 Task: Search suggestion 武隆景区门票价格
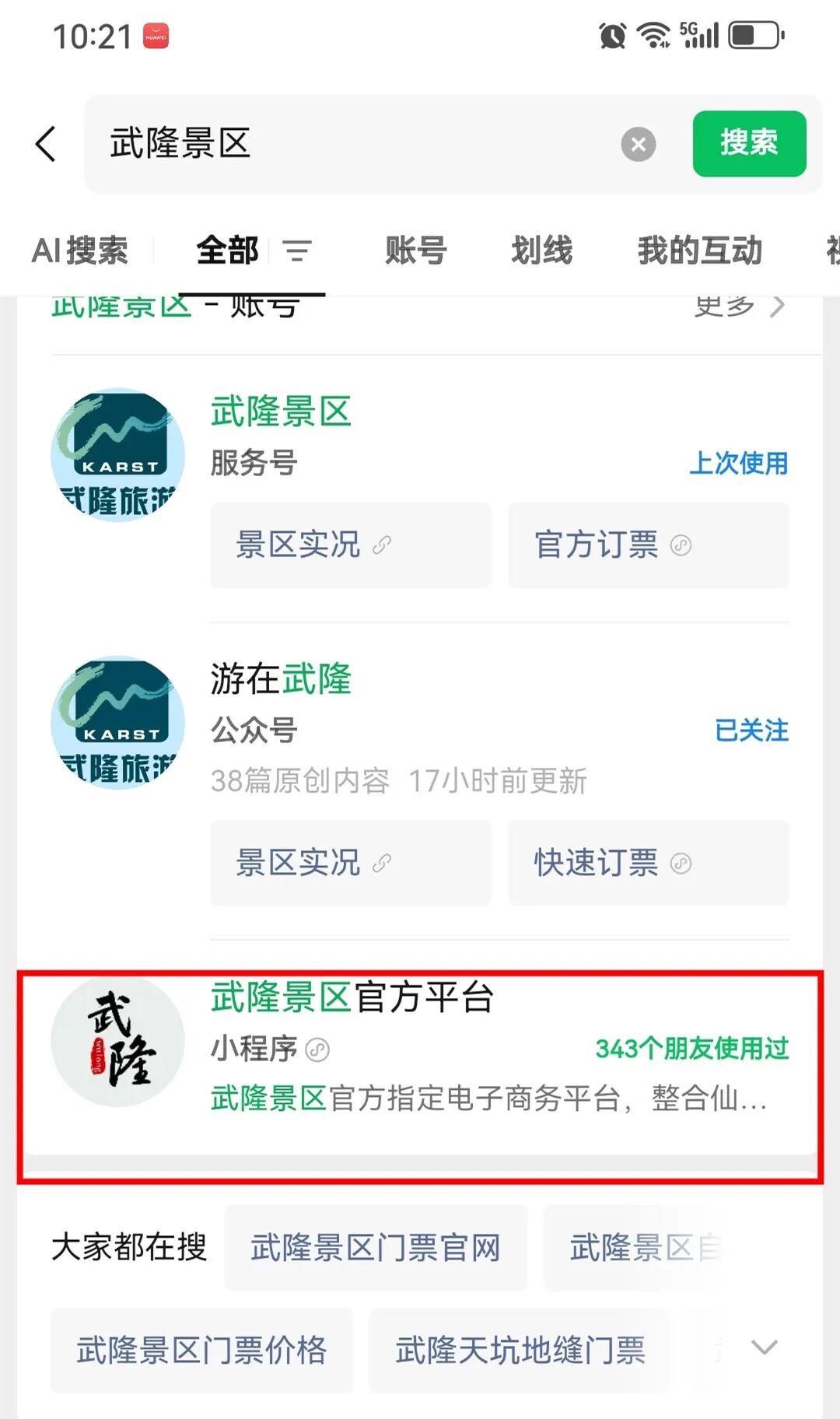tap(201, 1350)
